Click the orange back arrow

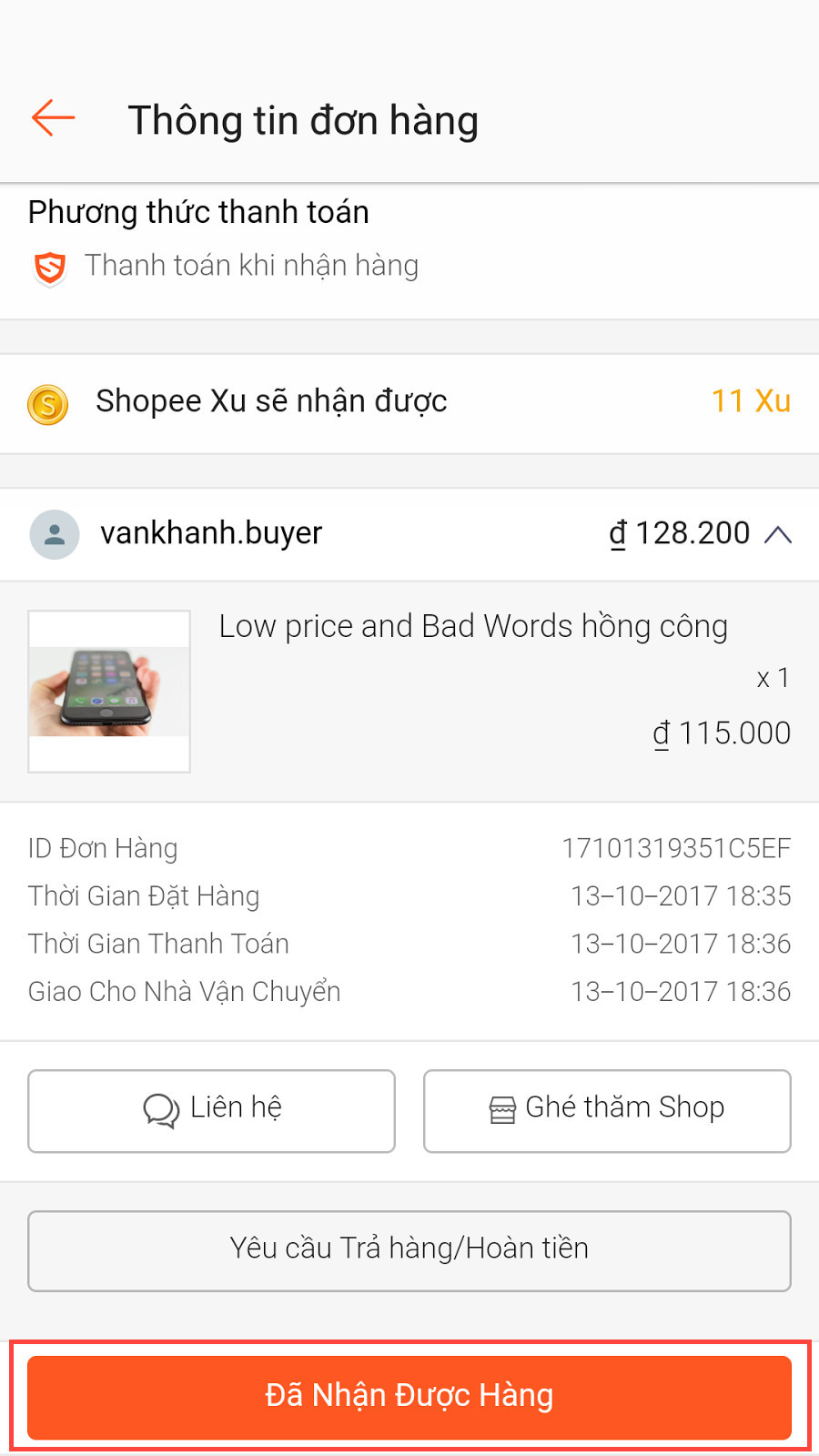pyautogui.click(x=52, y=117)
